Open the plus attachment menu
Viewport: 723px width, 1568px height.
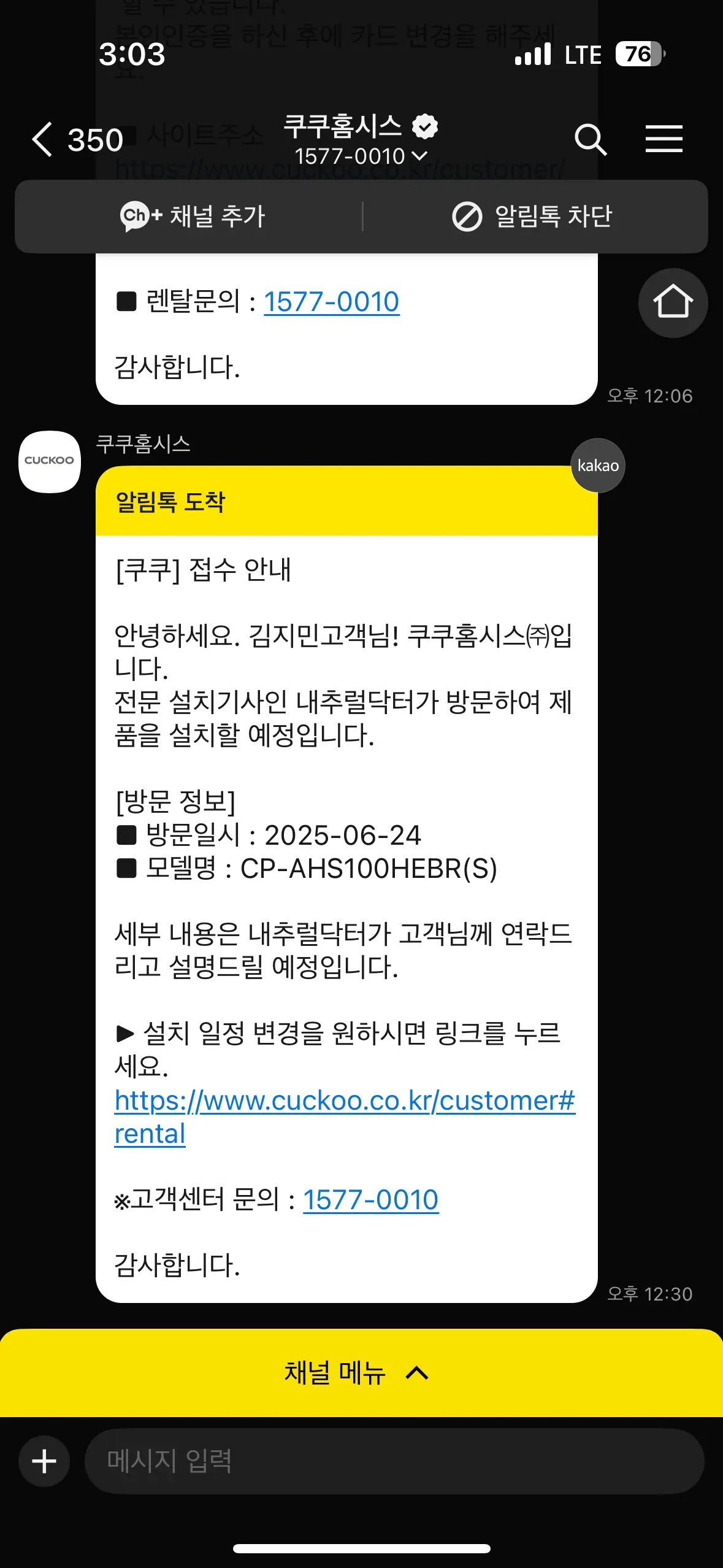44,1461
